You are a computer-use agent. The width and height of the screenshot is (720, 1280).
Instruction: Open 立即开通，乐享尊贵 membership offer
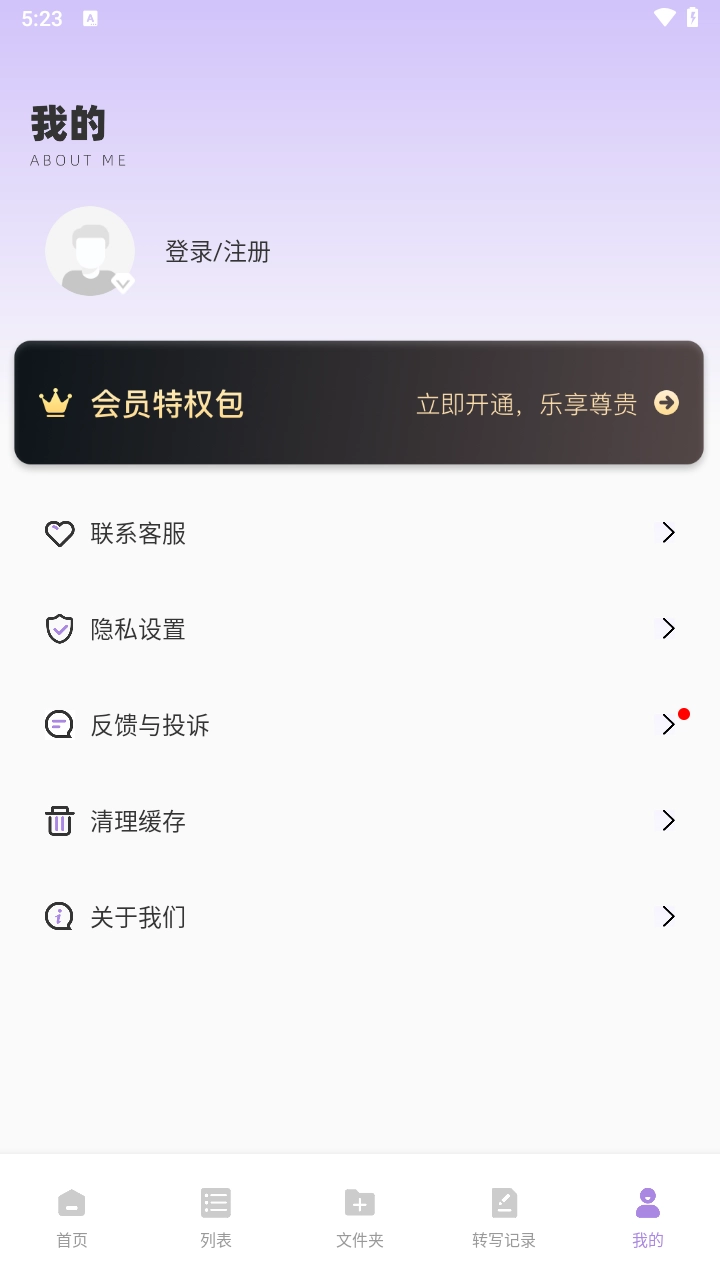(x=528, y=403)
